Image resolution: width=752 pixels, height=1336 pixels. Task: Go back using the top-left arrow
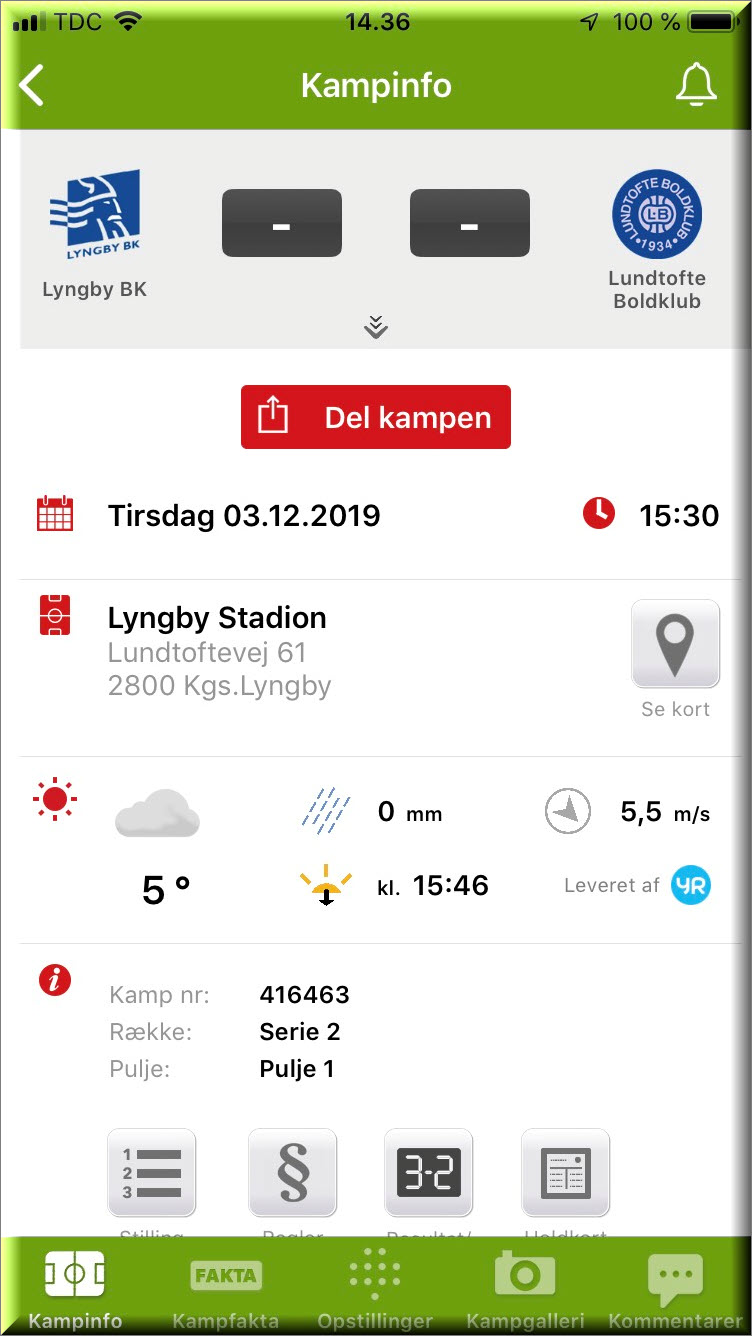click(32, 86)
